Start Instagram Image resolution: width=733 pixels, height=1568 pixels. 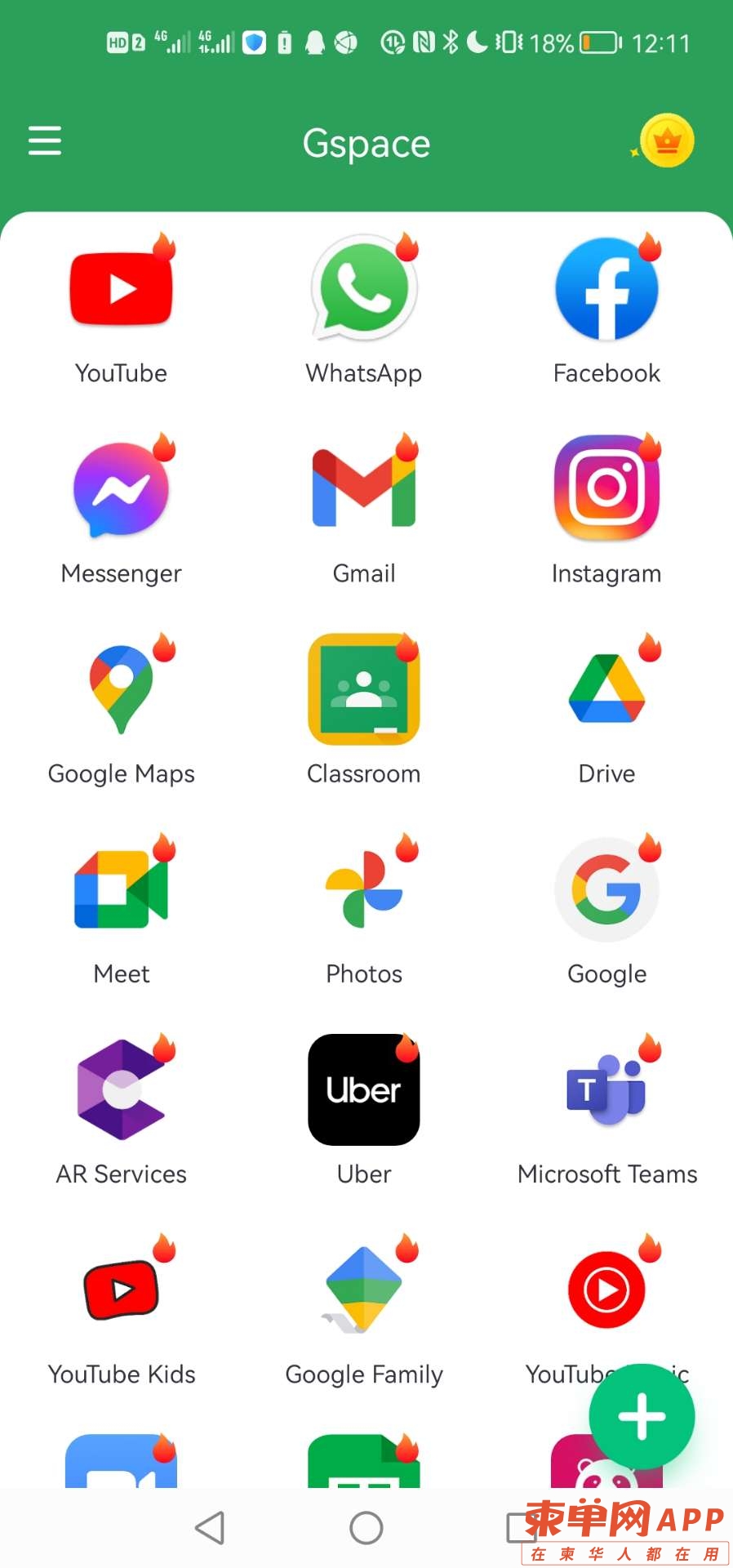coord(606,490)
